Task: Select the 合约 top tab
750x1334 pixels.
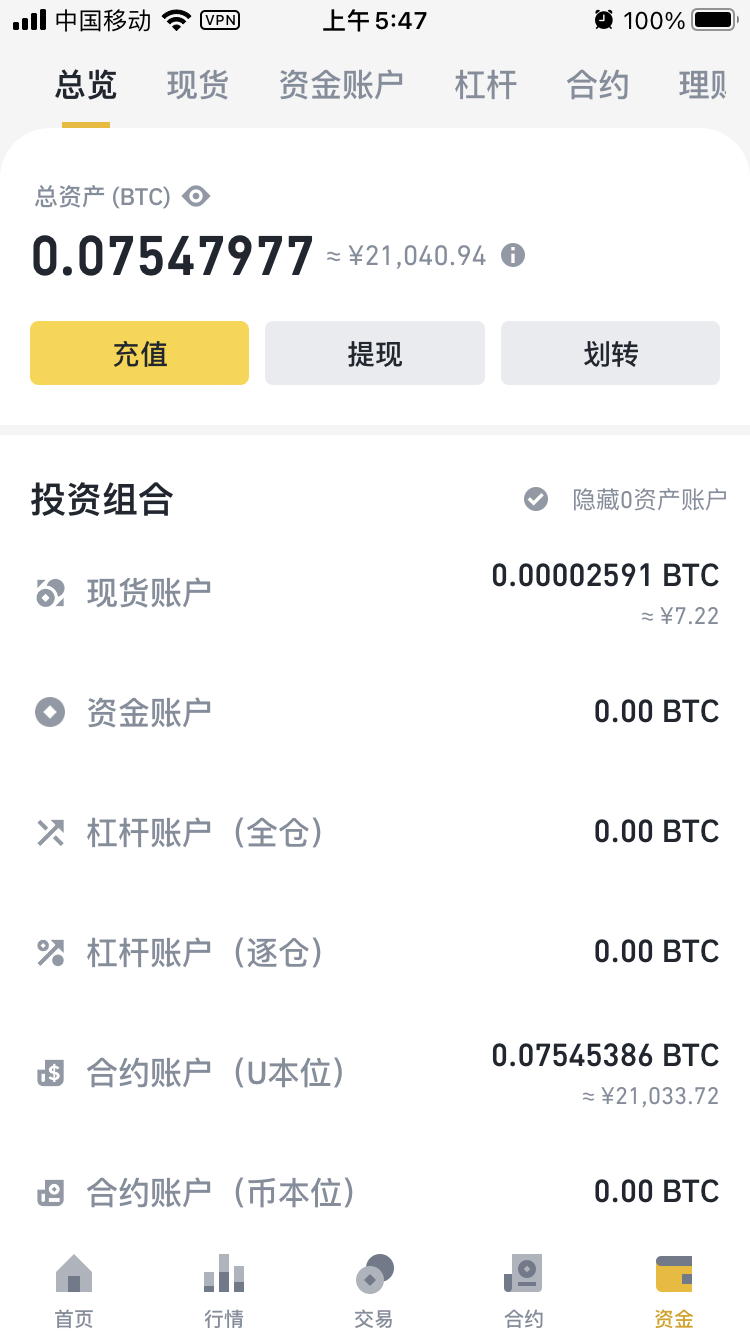Action: (597, 85)
